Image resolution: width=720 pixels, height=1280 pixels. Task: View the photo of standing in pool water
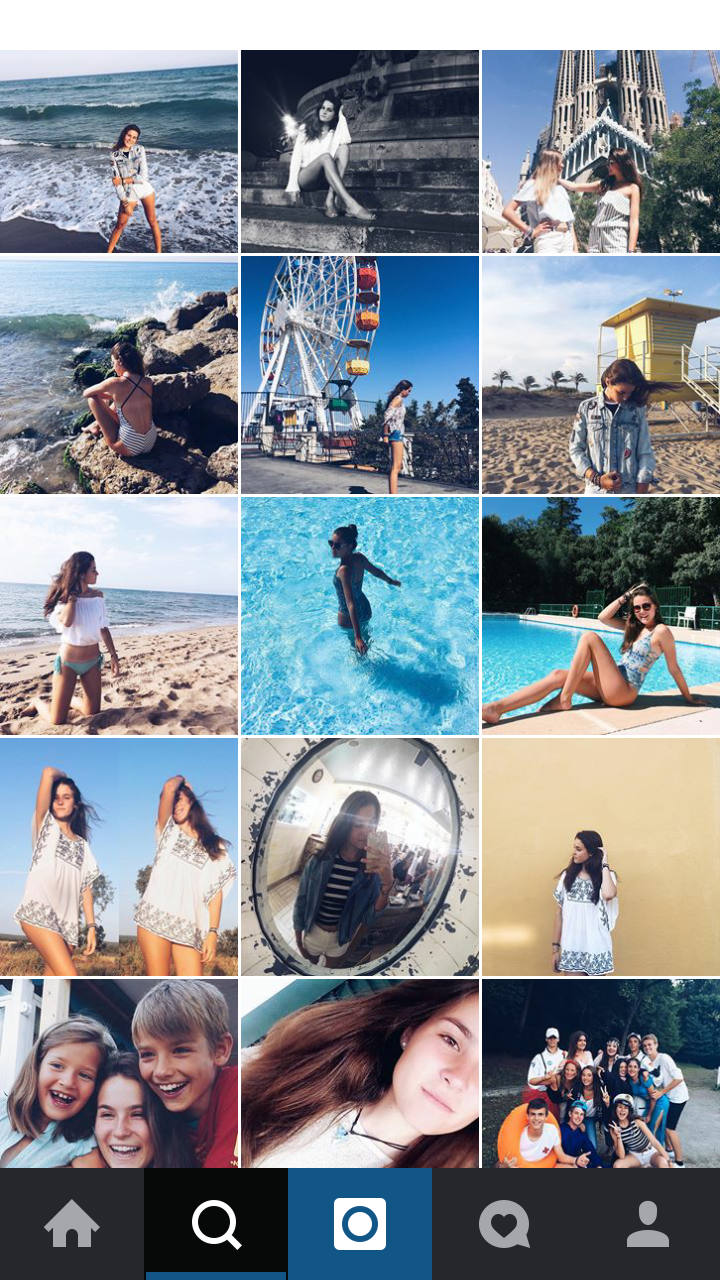point(360,616)
